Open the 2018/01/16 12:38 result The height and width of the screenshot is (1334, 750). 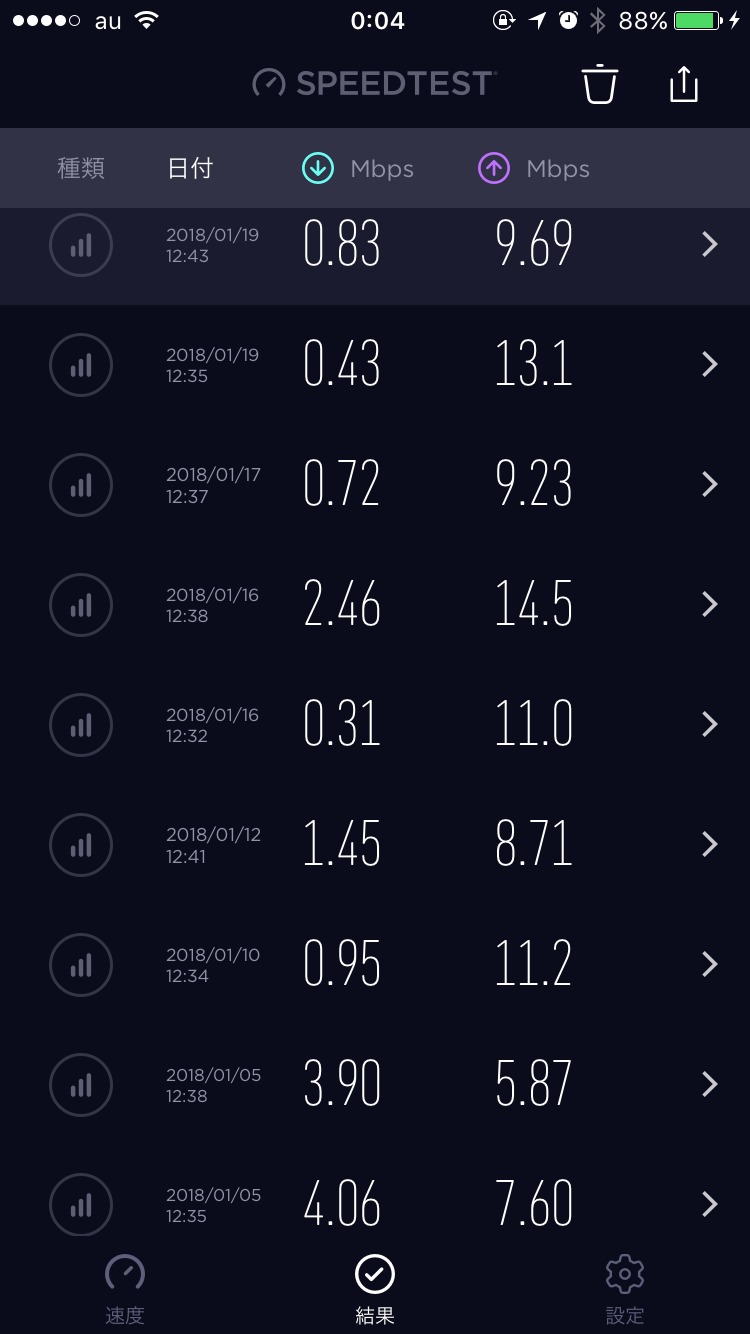coord(375,605)
